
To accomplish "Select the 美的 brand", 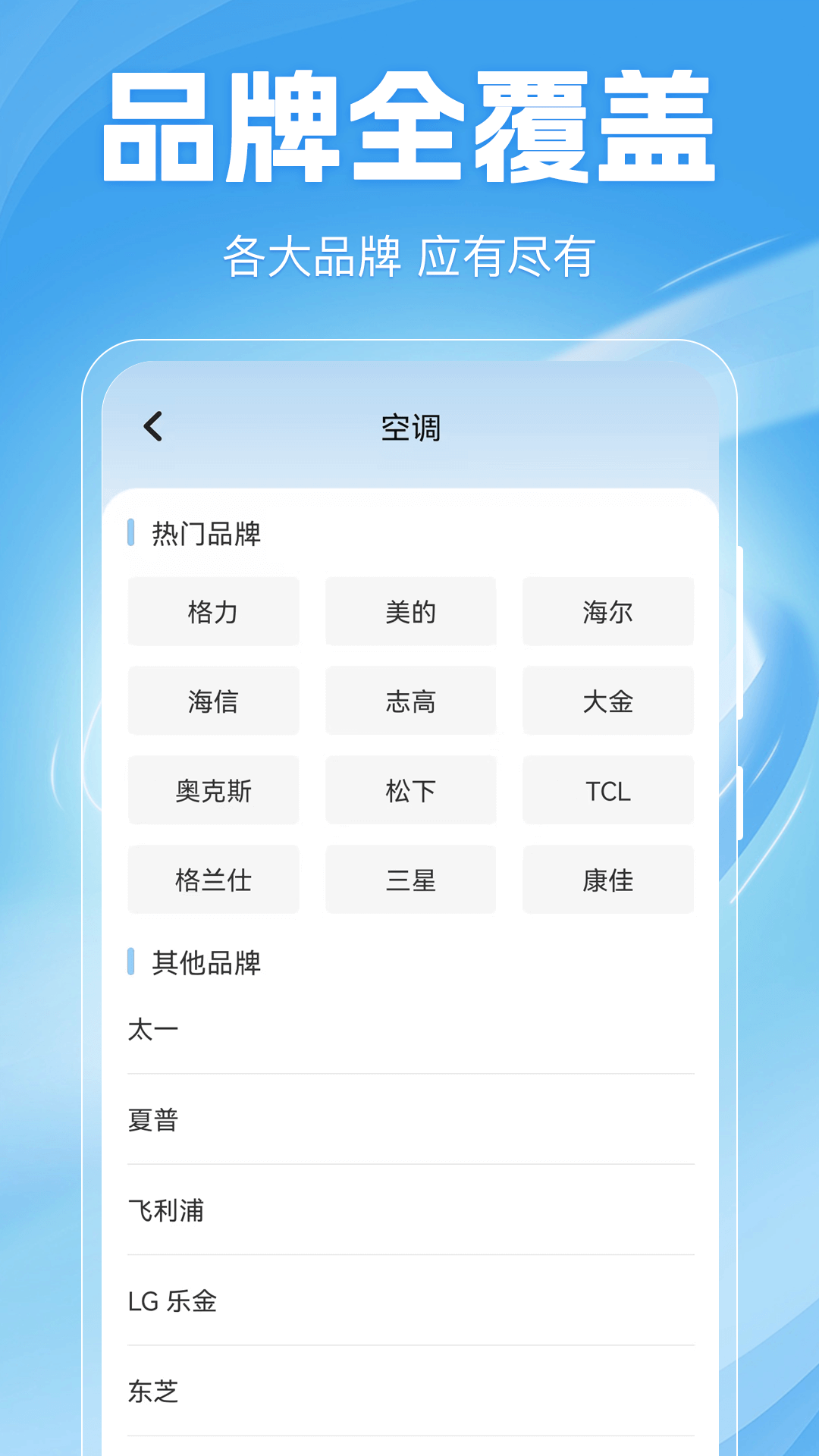I will tap(410, 612).
